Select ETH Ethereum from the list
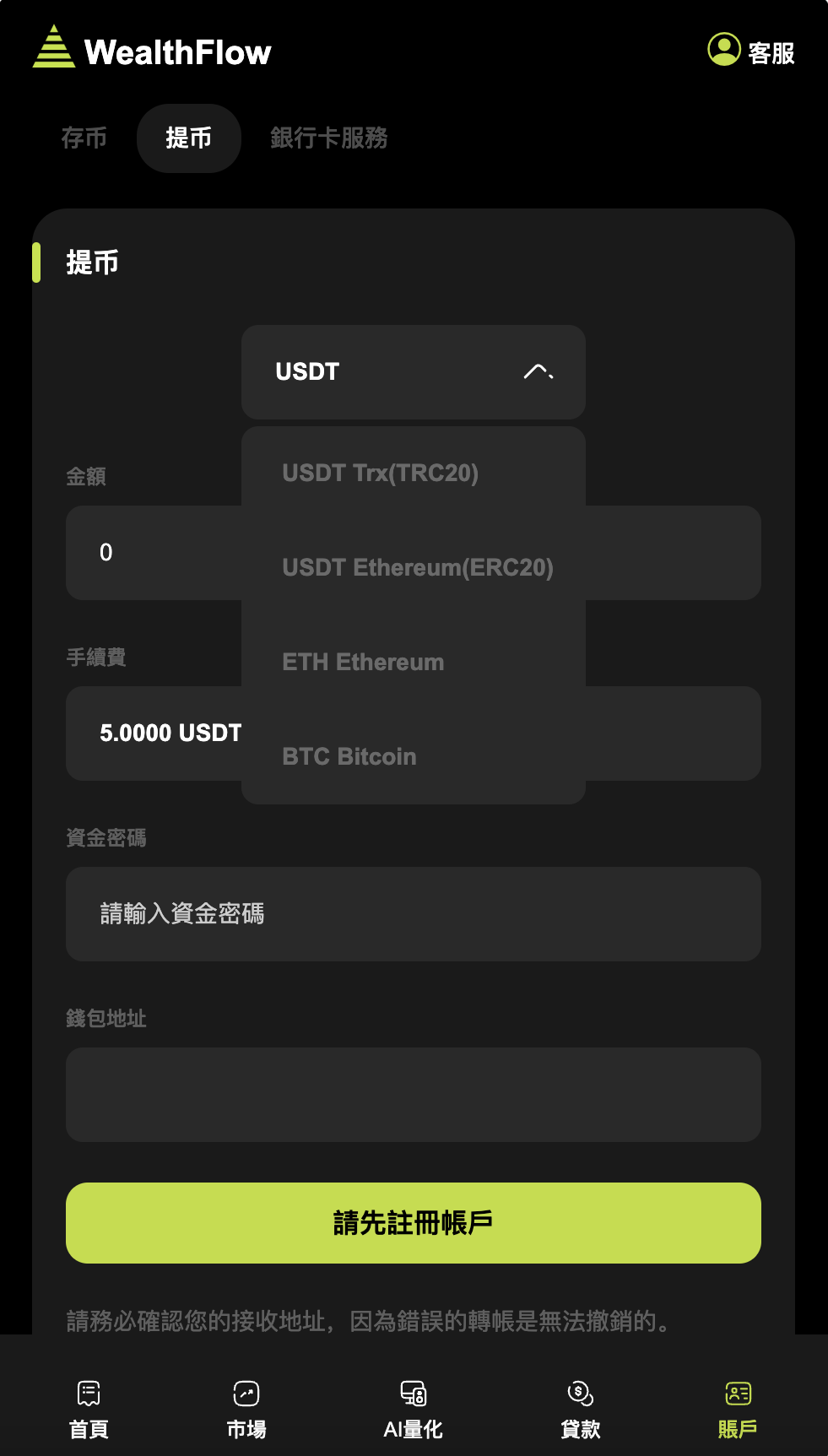 coord(363,662)
